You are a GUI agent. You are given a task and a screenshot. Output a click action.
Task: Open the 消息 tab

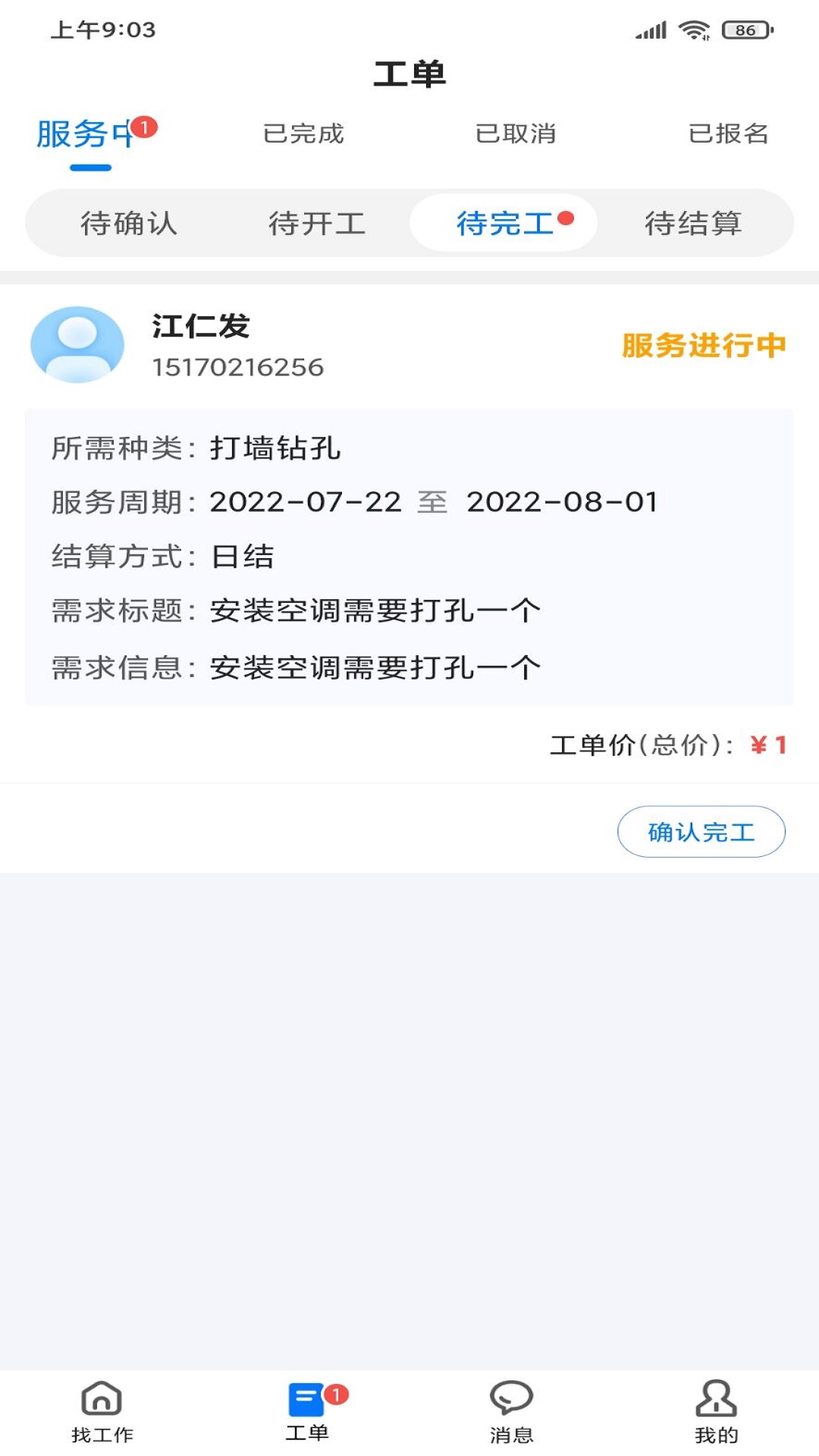(x=512, y=1412)
